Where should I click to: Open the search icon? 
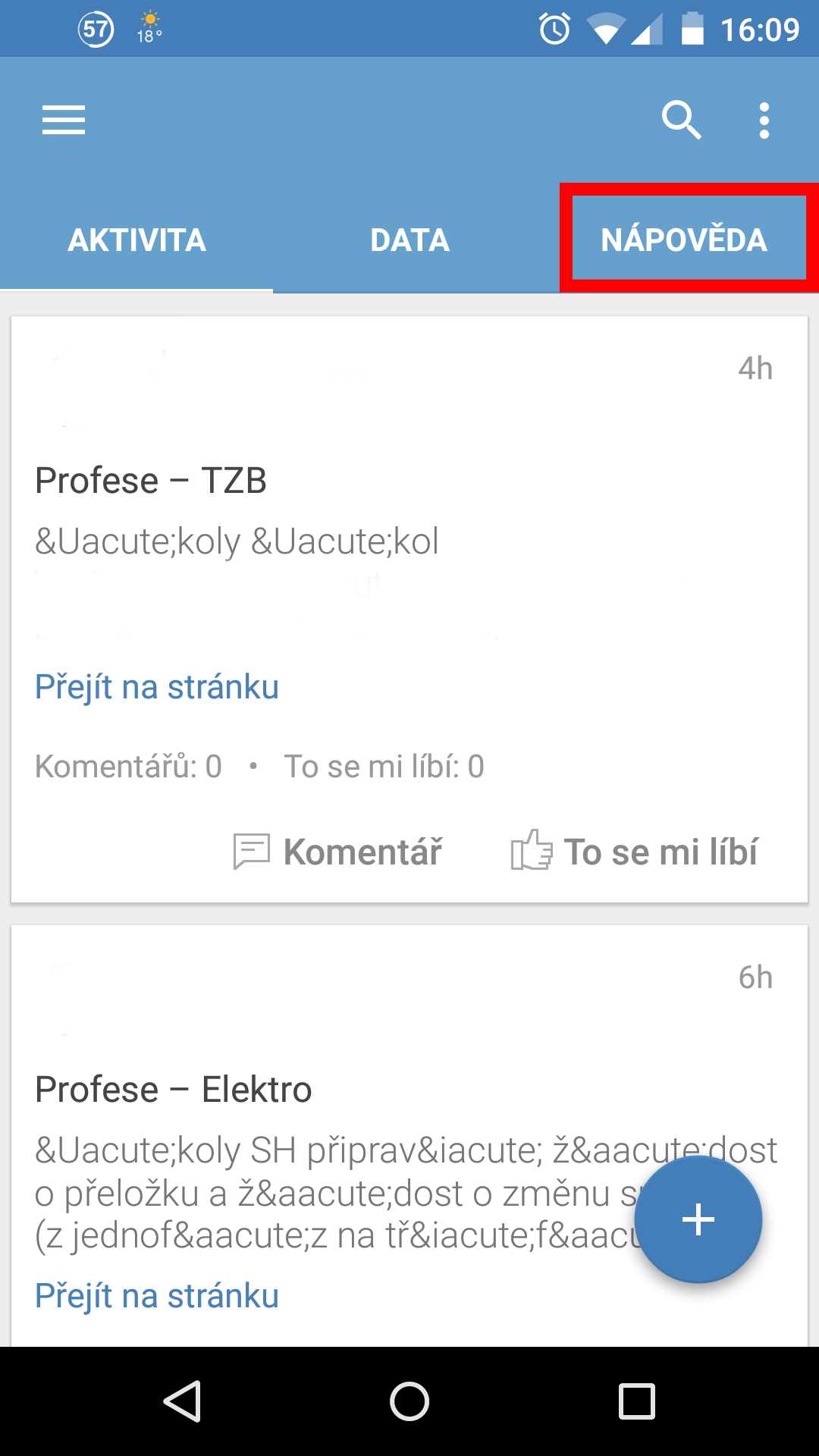pyautogui.click(x=680, y=121)
